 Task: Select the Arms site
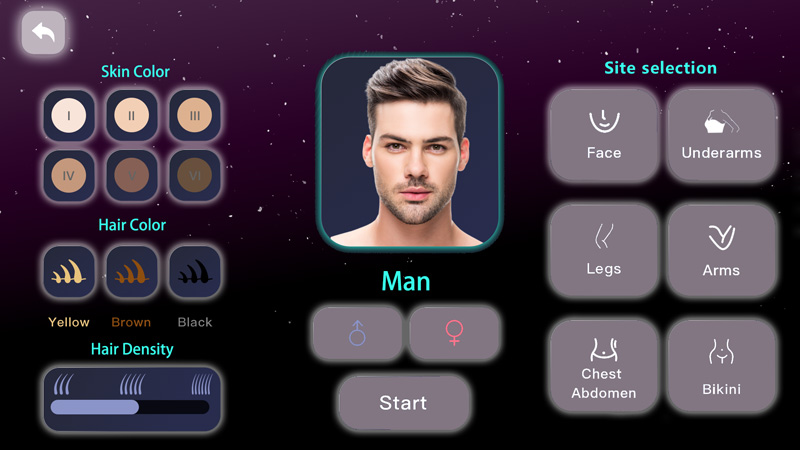(x=721, y=250)
